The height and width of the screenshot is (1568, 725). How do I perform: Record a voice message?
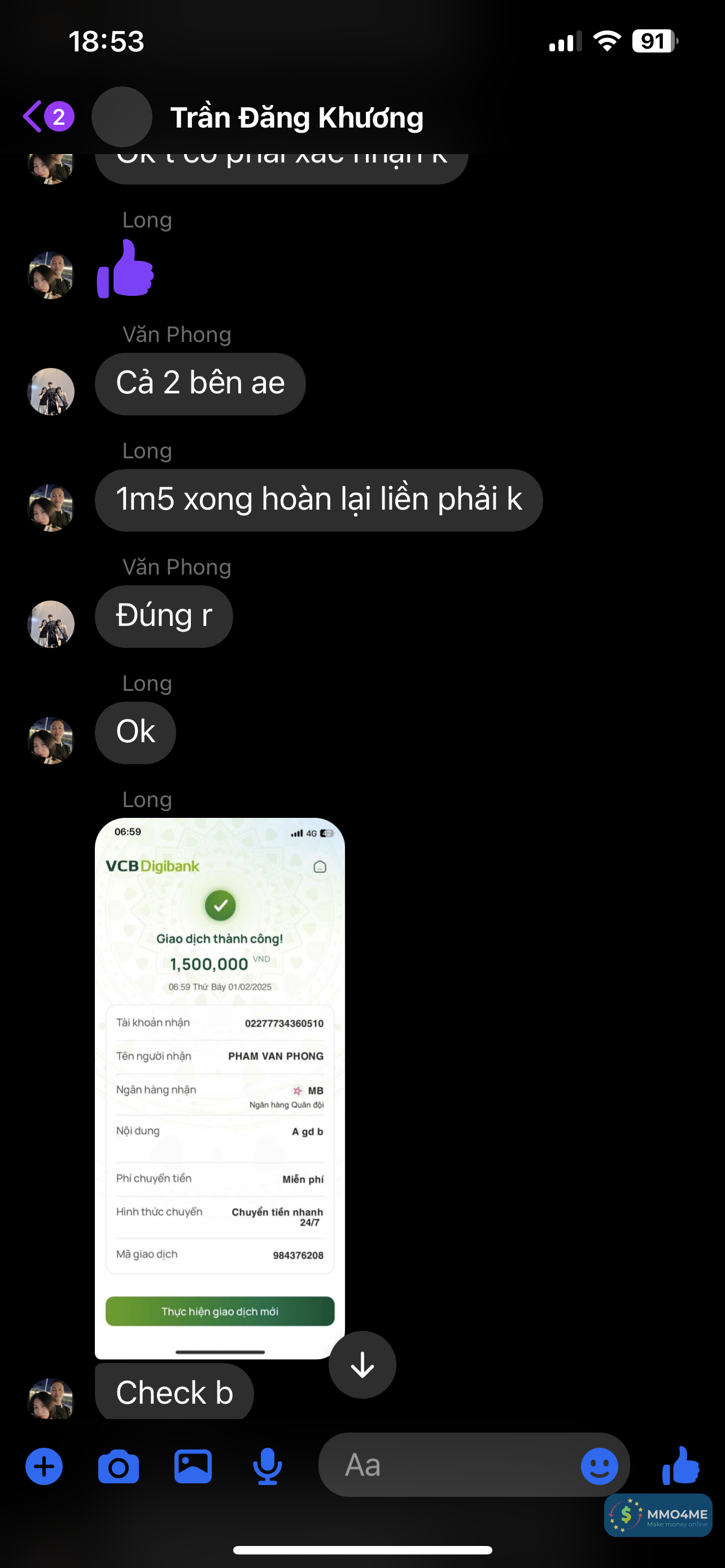[x=267, y=1466]
